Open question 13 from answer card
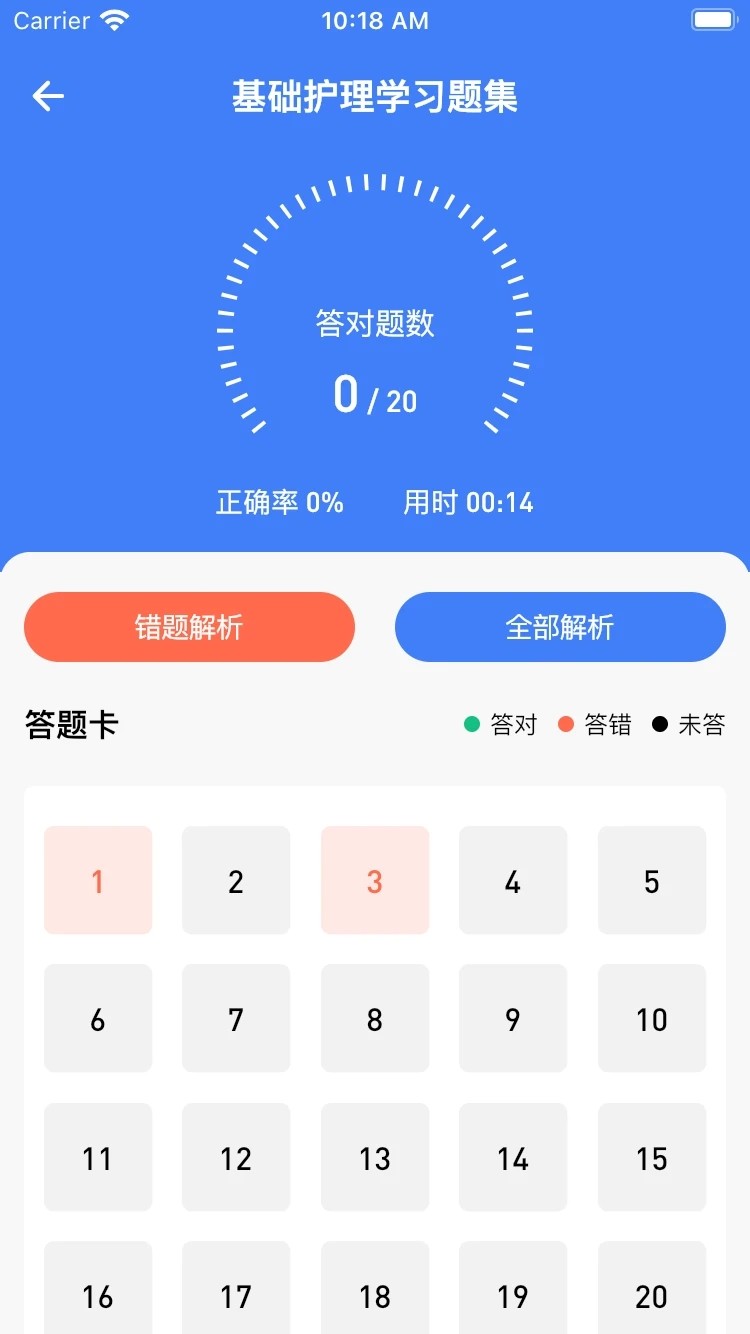750x1334 pixels. pyautogui.click(x=375, y=1157)
